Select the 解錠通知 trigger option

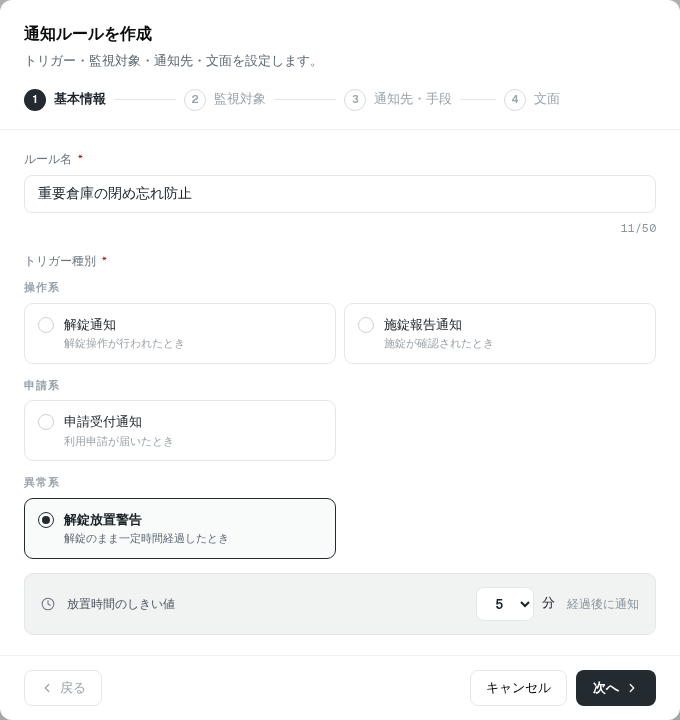pos(180,333)
